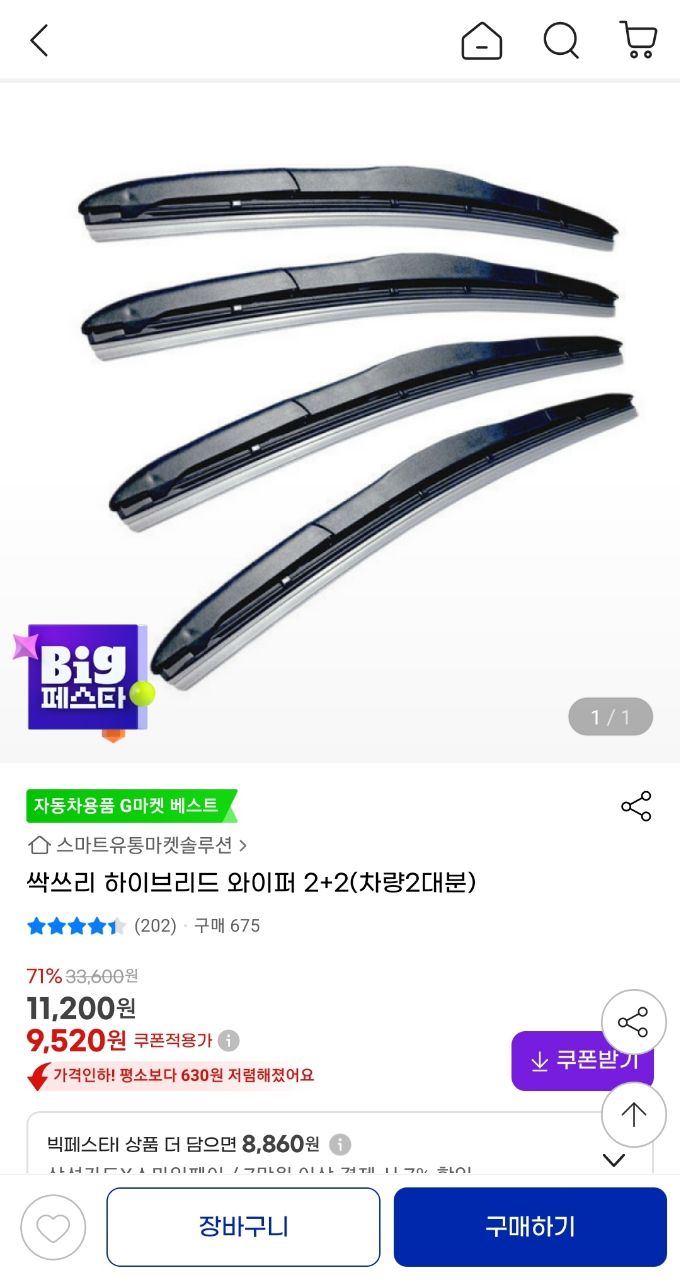The width and height of the screenshot is (680, 1280).
Task: Open search from the magnifier icon
Action: [561, 41]
